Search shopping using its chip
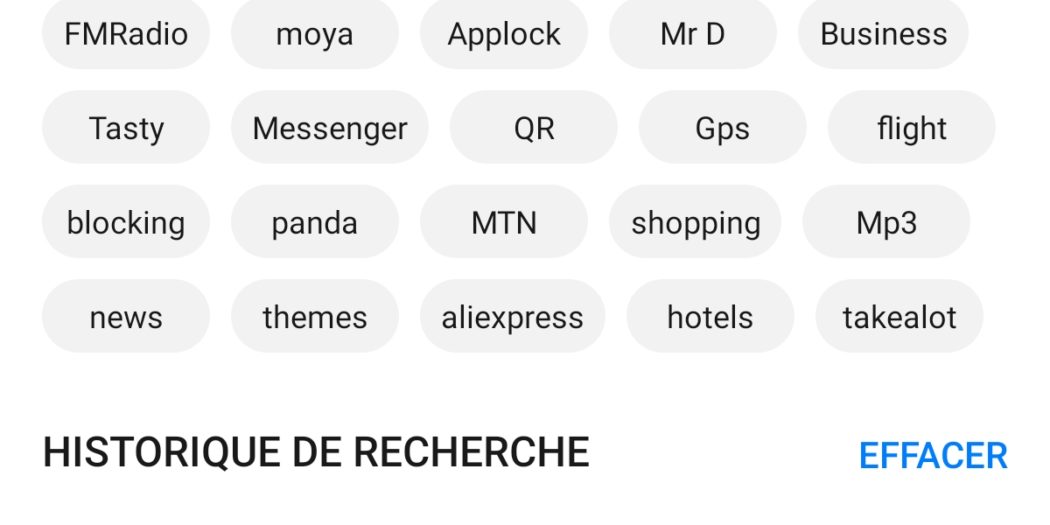The height and width of the screenshot is (525, 1050). point(696,222)
